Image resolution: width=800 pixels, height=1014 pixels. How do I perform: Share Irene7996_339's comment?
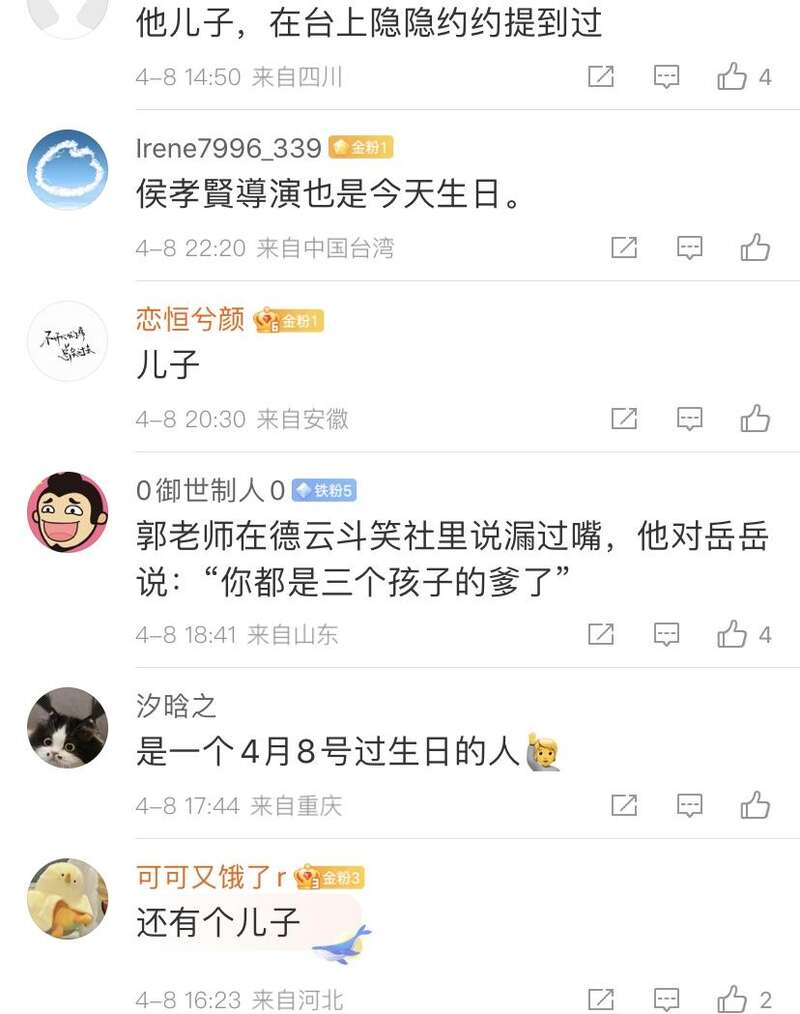[624, 248]
